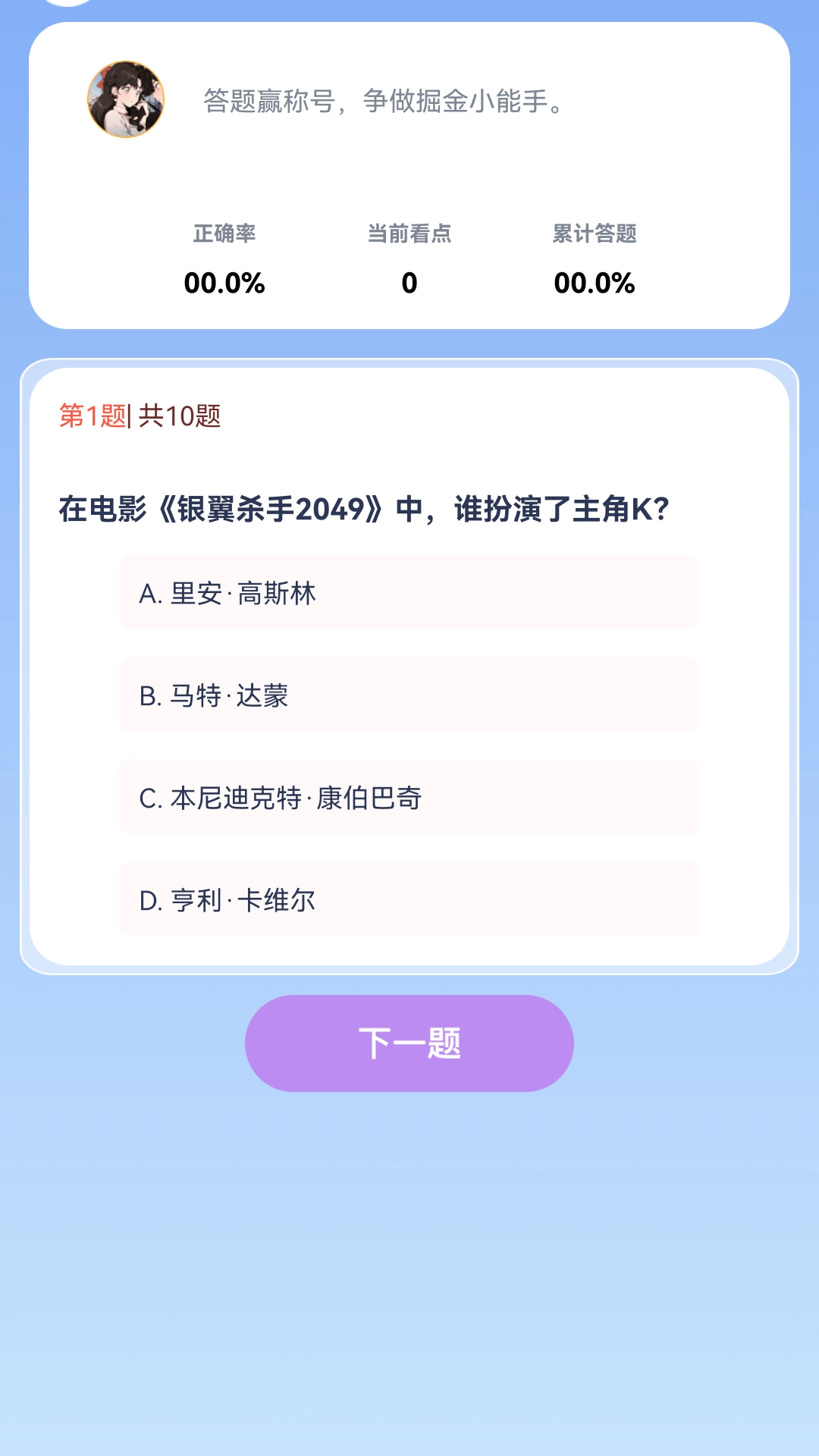This screenshot has height=1456, width=819.
Task: Choose option C 本尼迪克特·康伯巴奇
Action: (x=408, y=798)
